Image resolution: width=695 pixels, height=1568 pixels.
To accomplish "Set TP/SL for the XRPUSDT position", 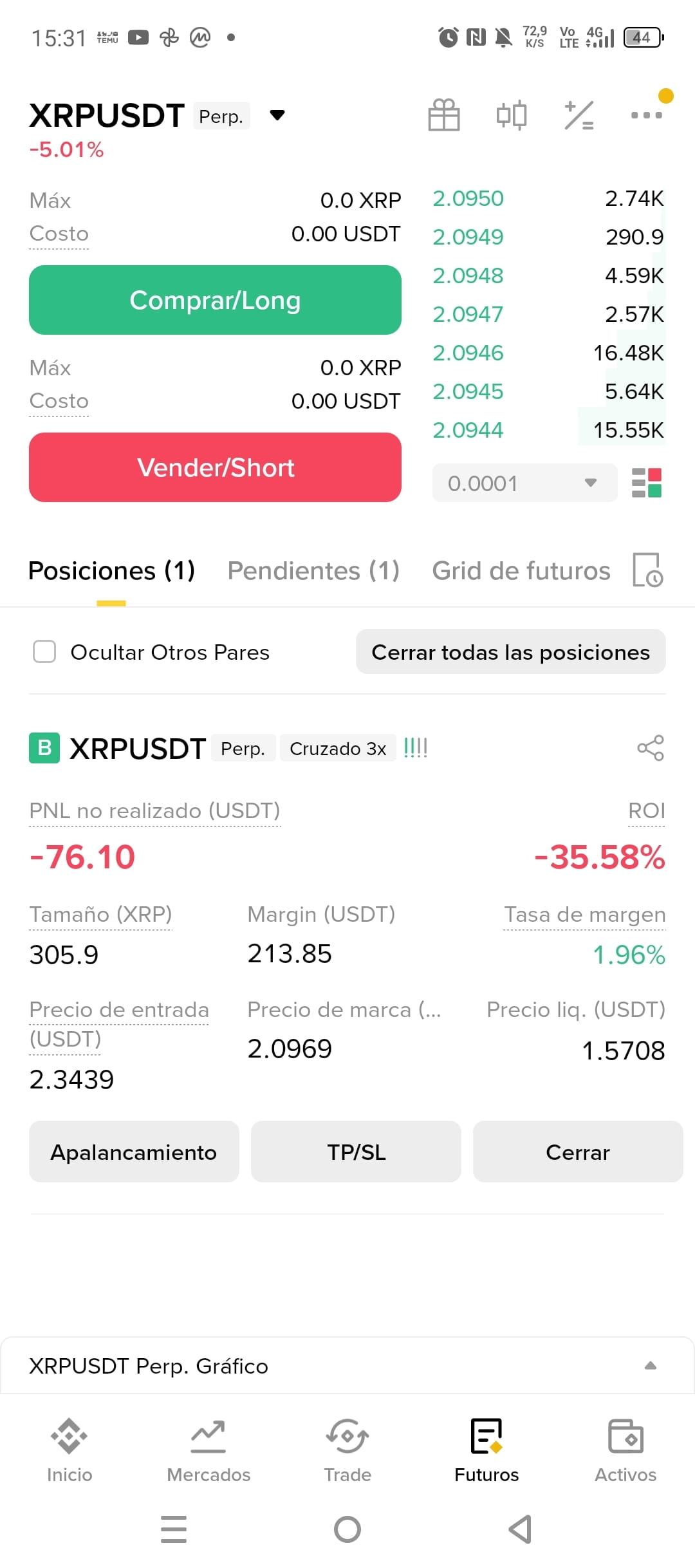I will (356, 1152).
